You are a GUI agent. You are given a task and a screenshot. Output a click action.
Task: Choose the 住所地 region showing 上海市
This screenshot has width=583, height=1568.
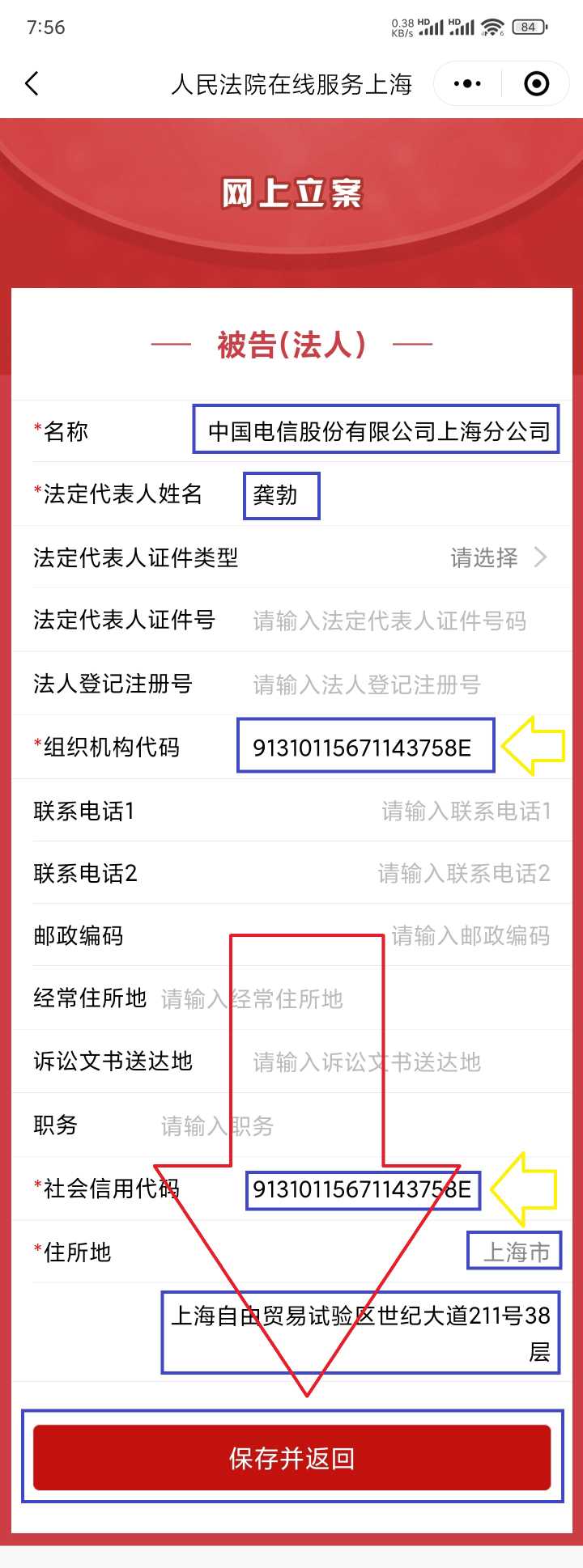[x=515, y=1252]
